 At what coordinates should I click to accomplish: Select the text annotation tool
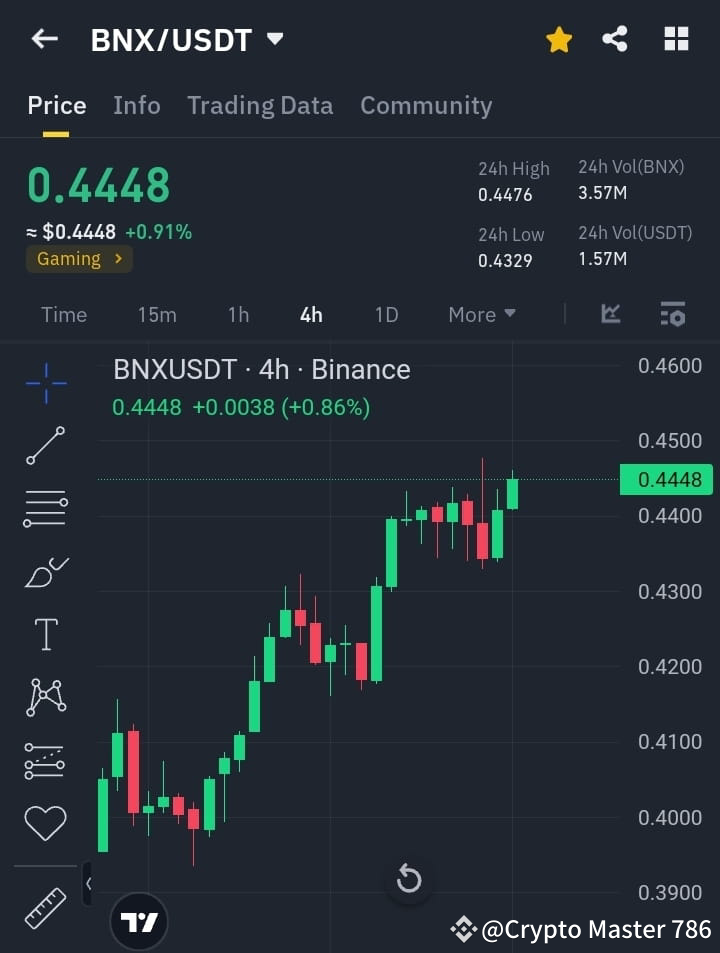coord(44,634)
